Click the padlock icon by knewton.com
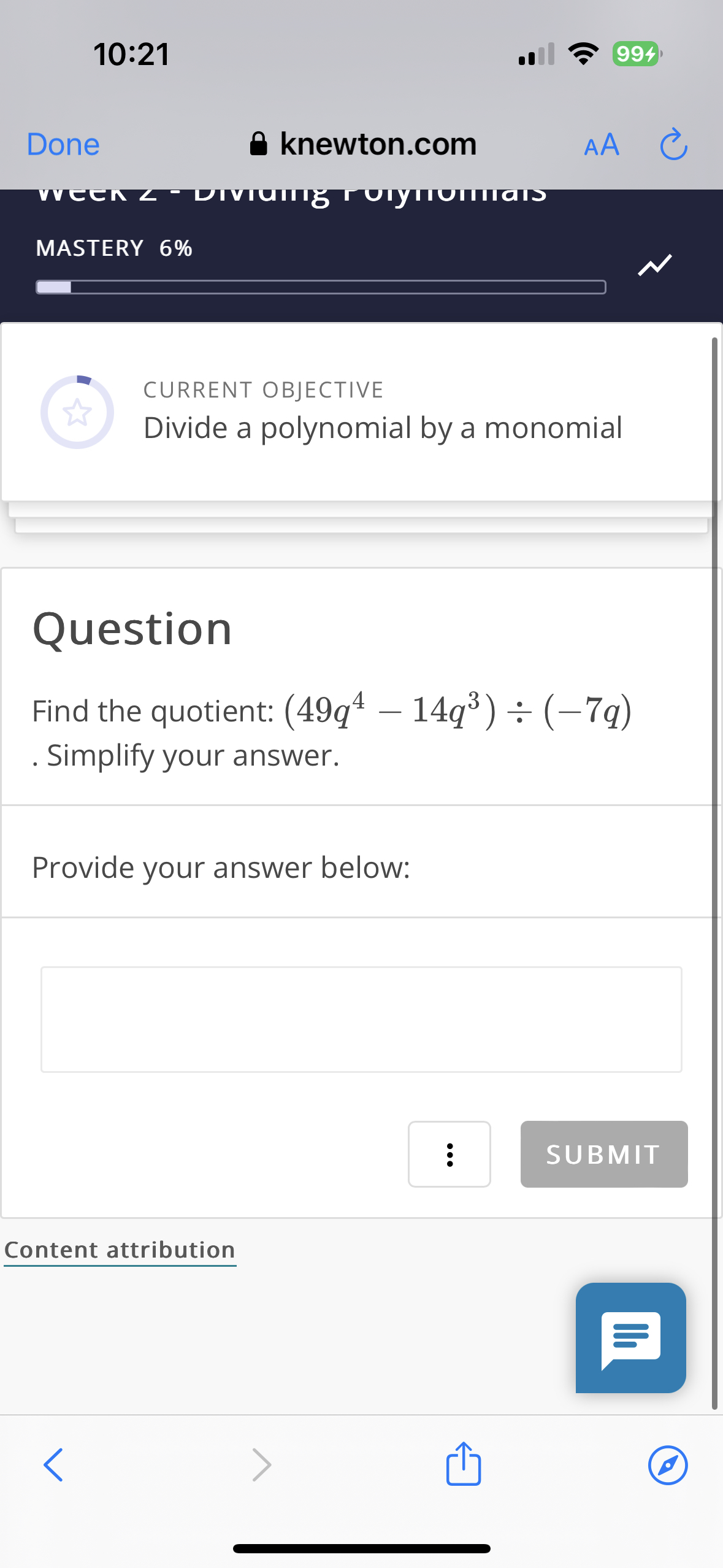The width and height of the screenshot is (723, 1568). 258,144
